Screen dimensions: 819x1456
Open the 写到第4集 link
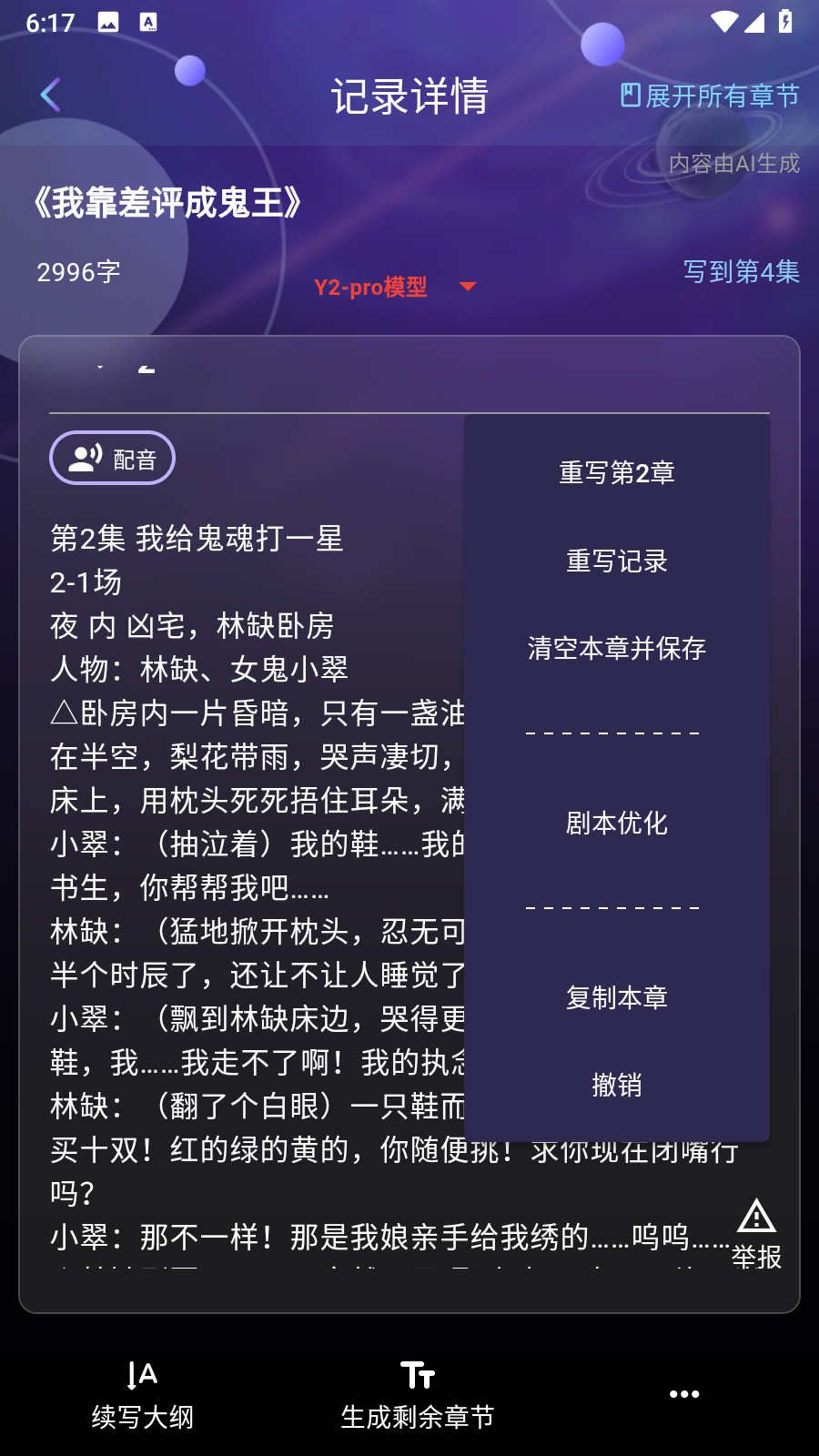click(x=743, y=270)
